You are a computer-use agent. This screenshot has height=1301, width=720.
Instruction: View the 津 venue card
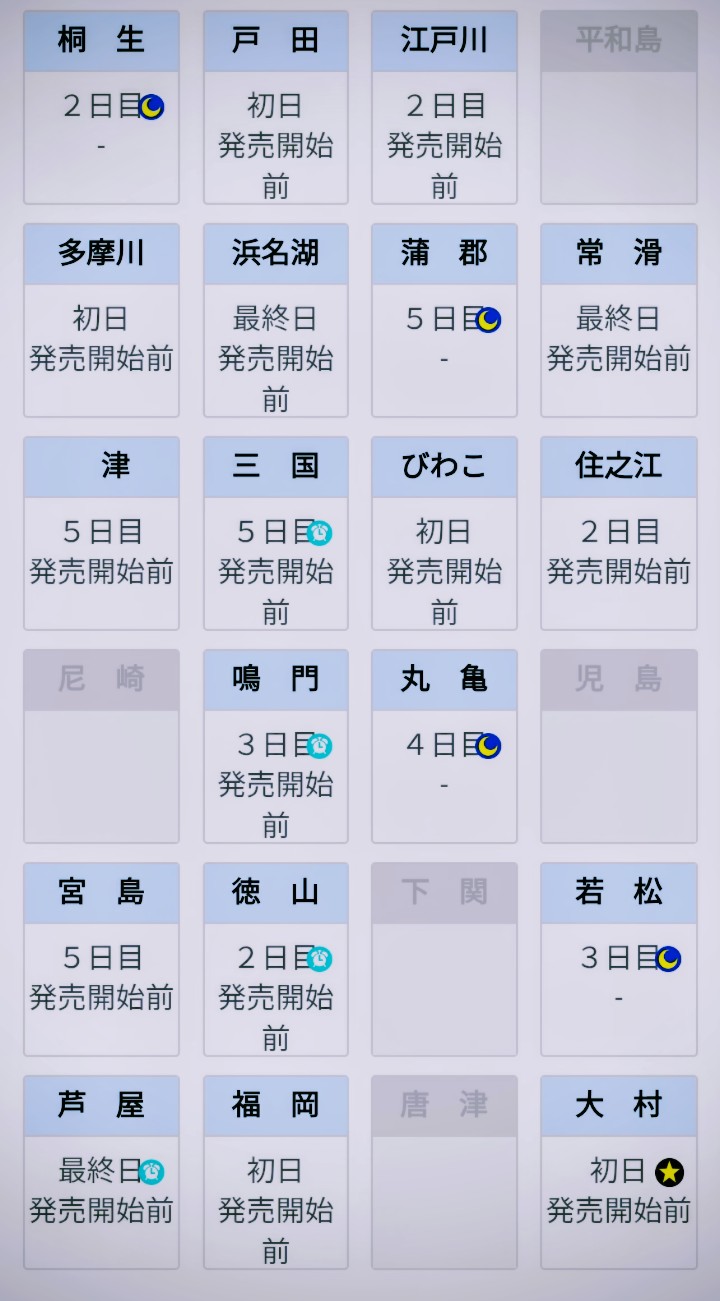[101, 533]
